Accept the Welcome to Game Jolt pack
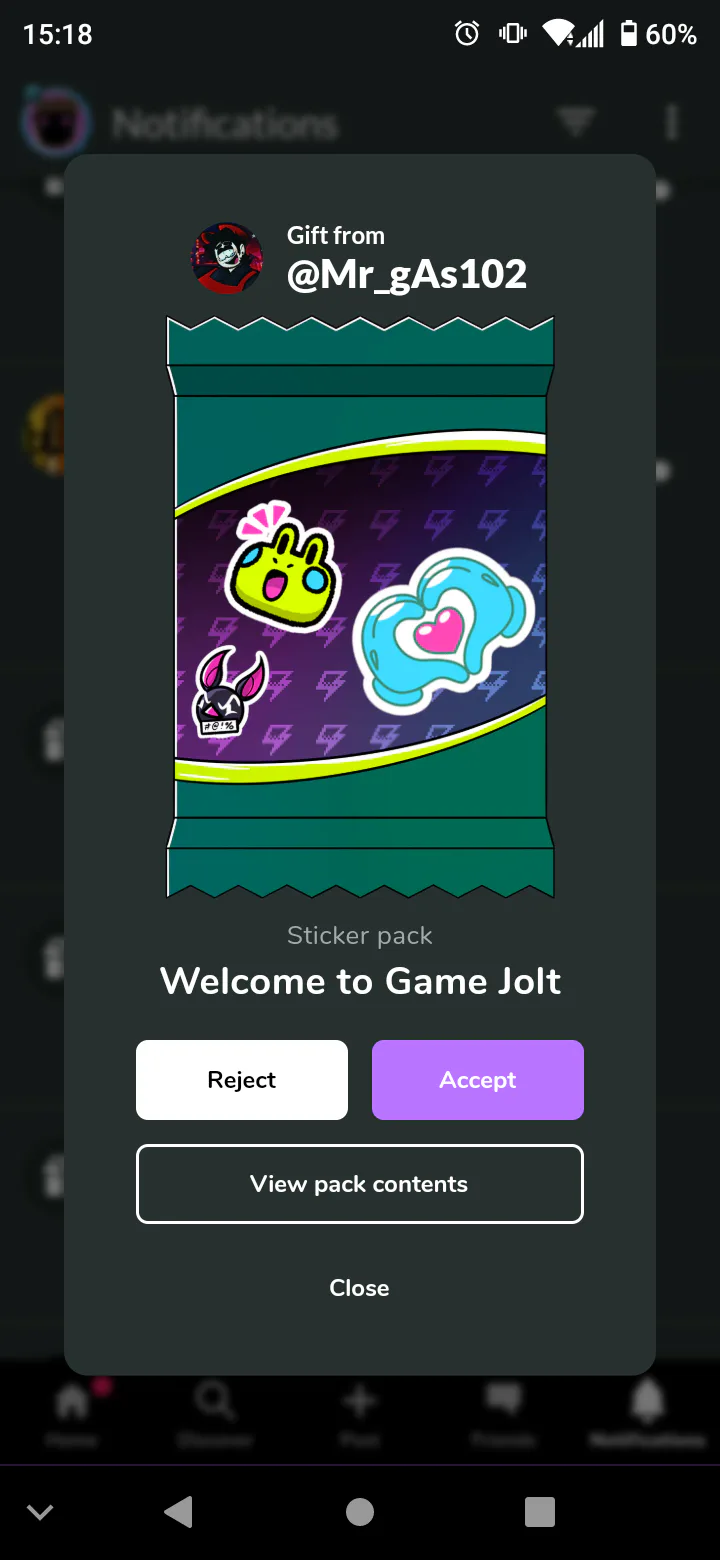The image size is (720, 1560). point(478,1080)
